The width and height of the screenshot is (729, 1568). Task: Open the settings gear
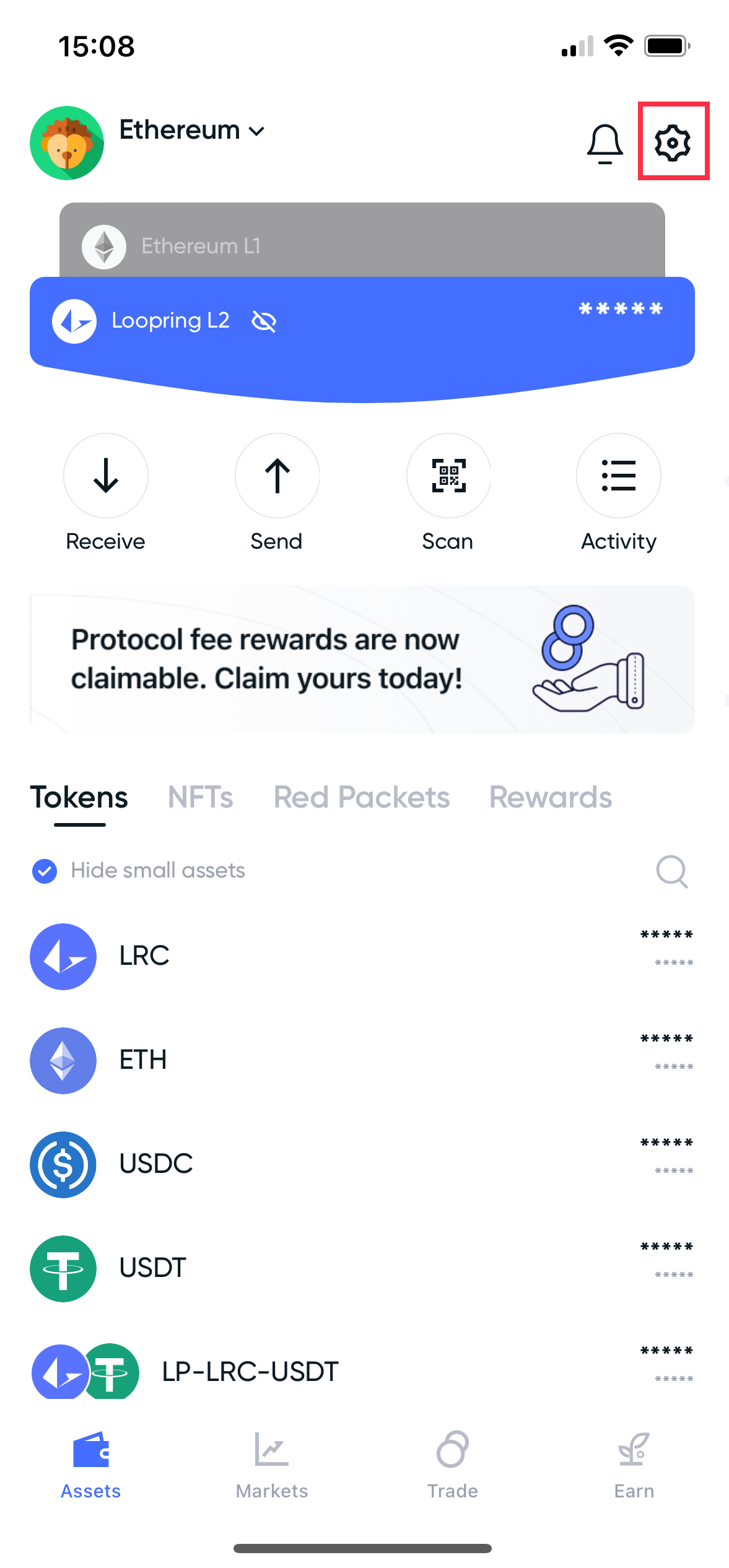pos(673,142)
